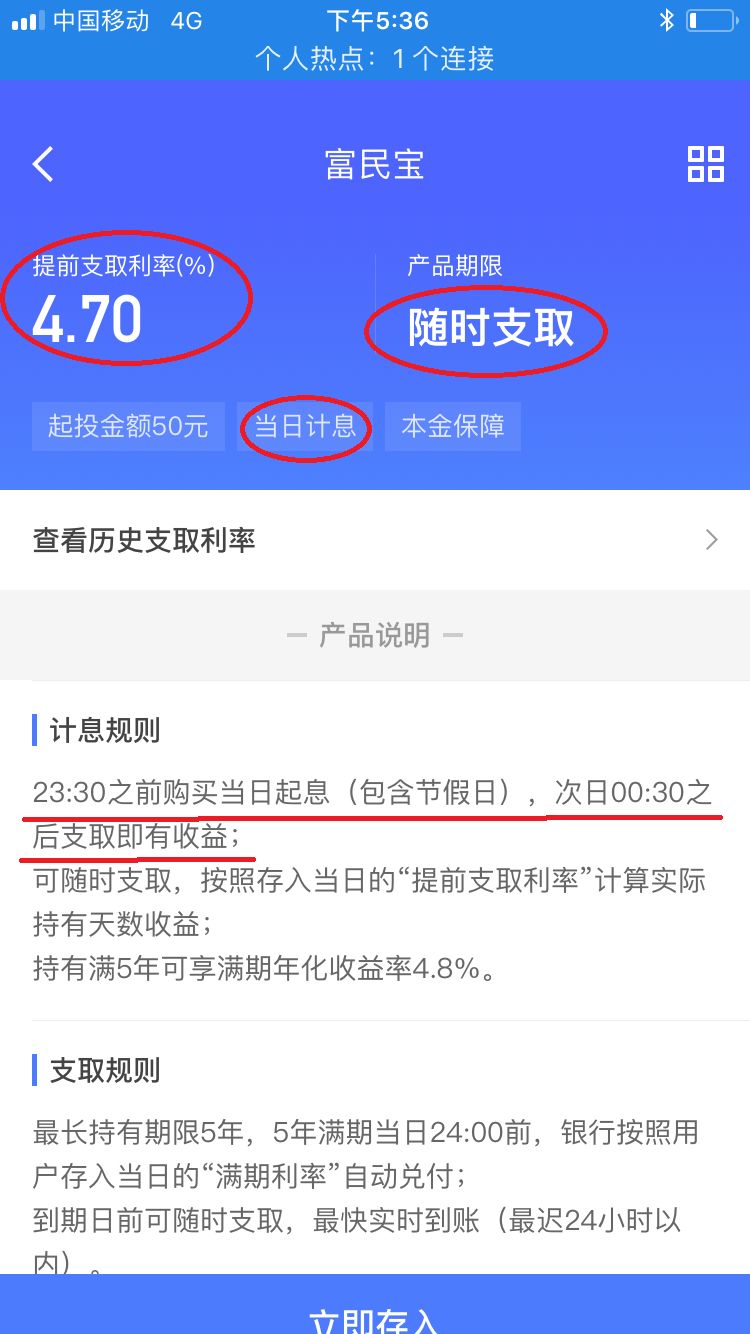The height and width of the screenshot is (1334, 750).
Task: Expand 查看历史支取利率 via its chevron
Action: coord(710,539)
